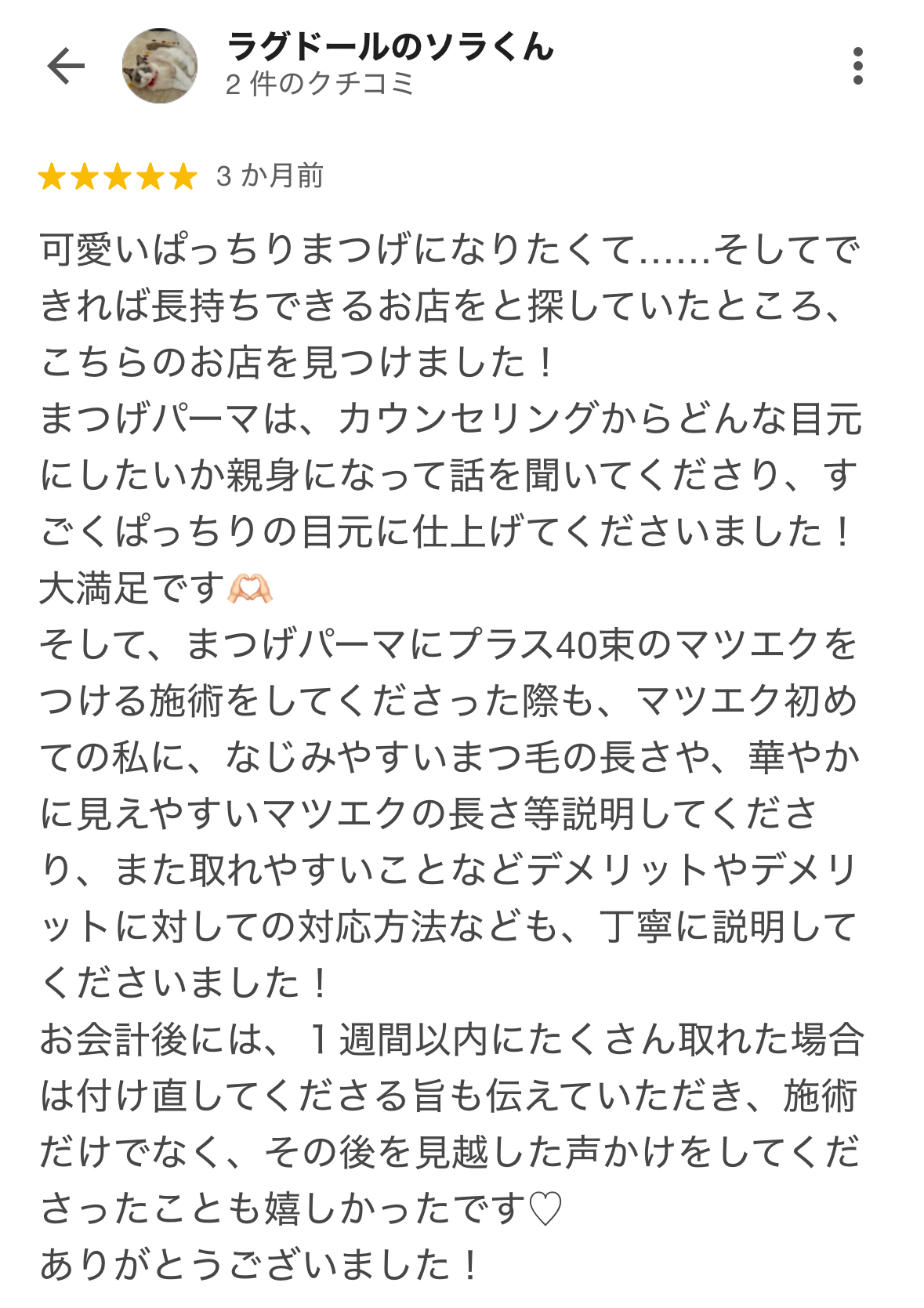Screen dimensions: 924x1308
Task: Open ラグドールのソラくん's profile picture
Action: [160, 66]
